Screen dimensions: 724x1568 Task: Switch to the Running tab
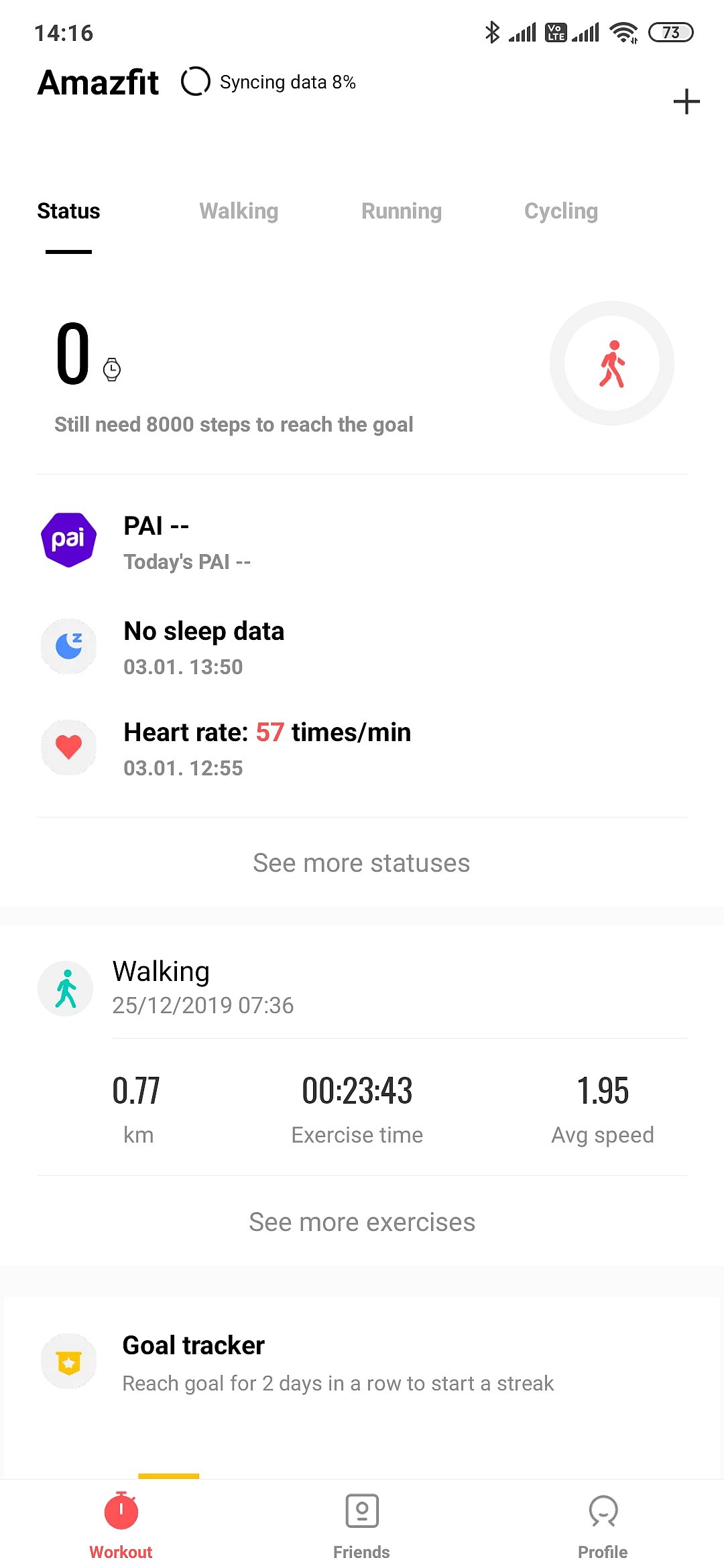[402, 211]
